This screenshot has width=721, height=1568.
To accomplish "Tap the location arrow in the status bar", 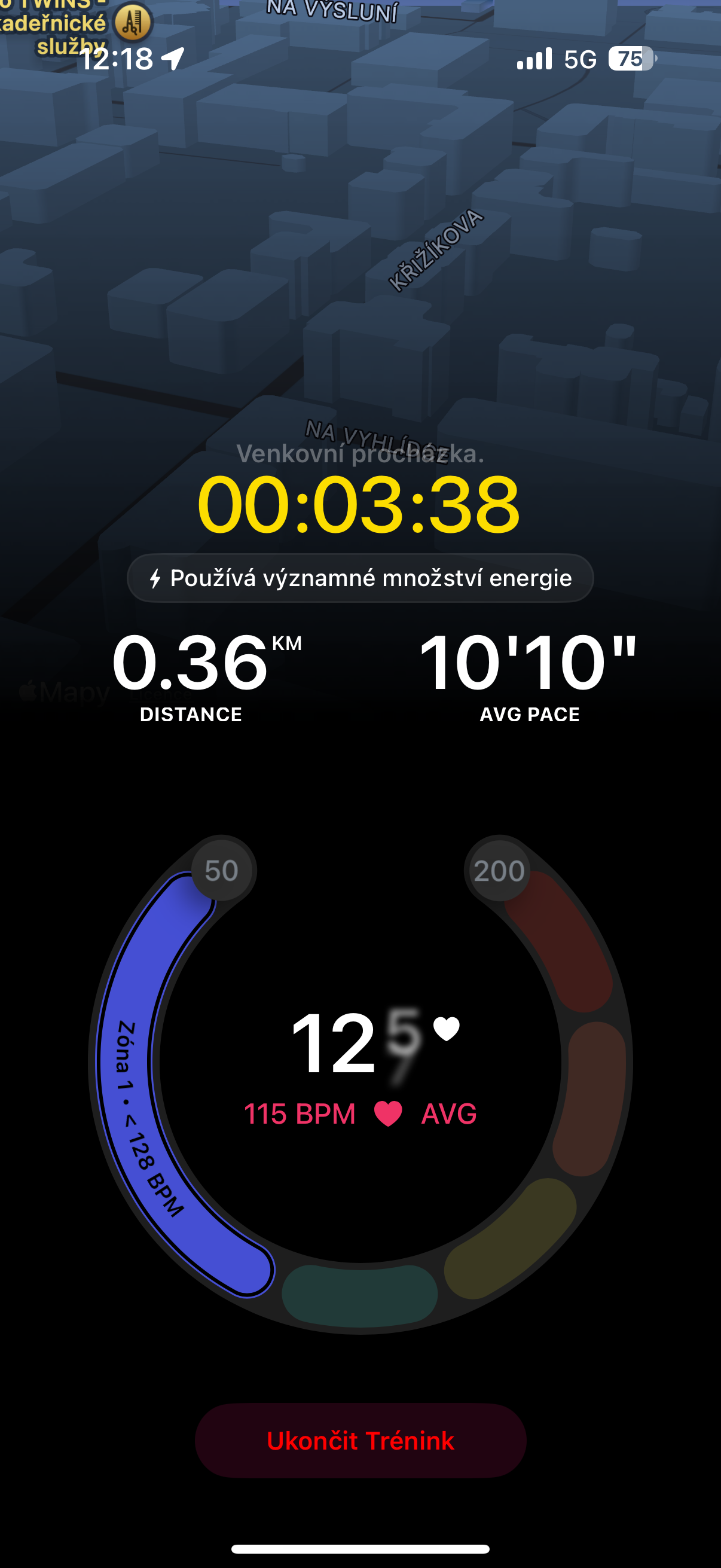I will pos(173,59).
